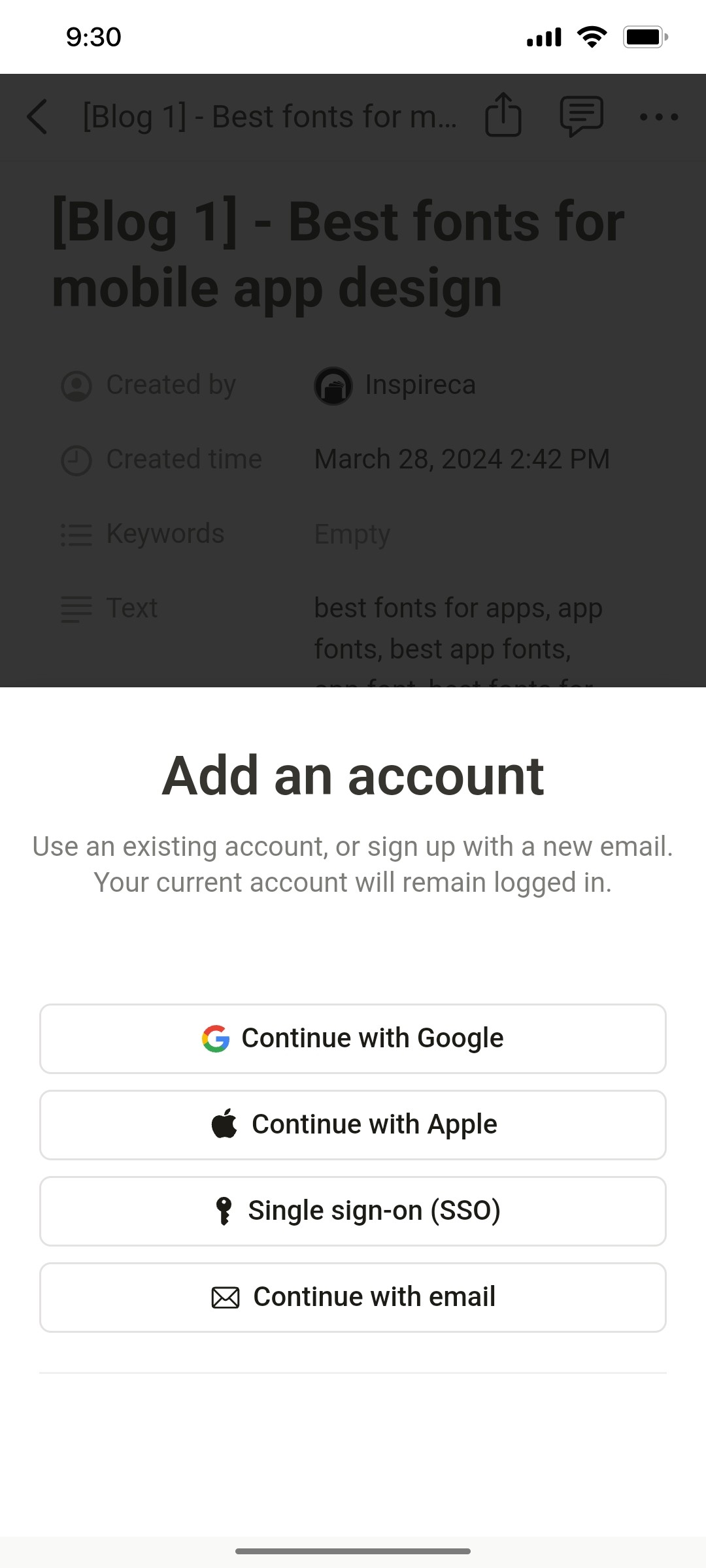The width and height of the screenshot is (706, 1568).
Task: Open the comments panel
Action: click(x=581, y=116)
